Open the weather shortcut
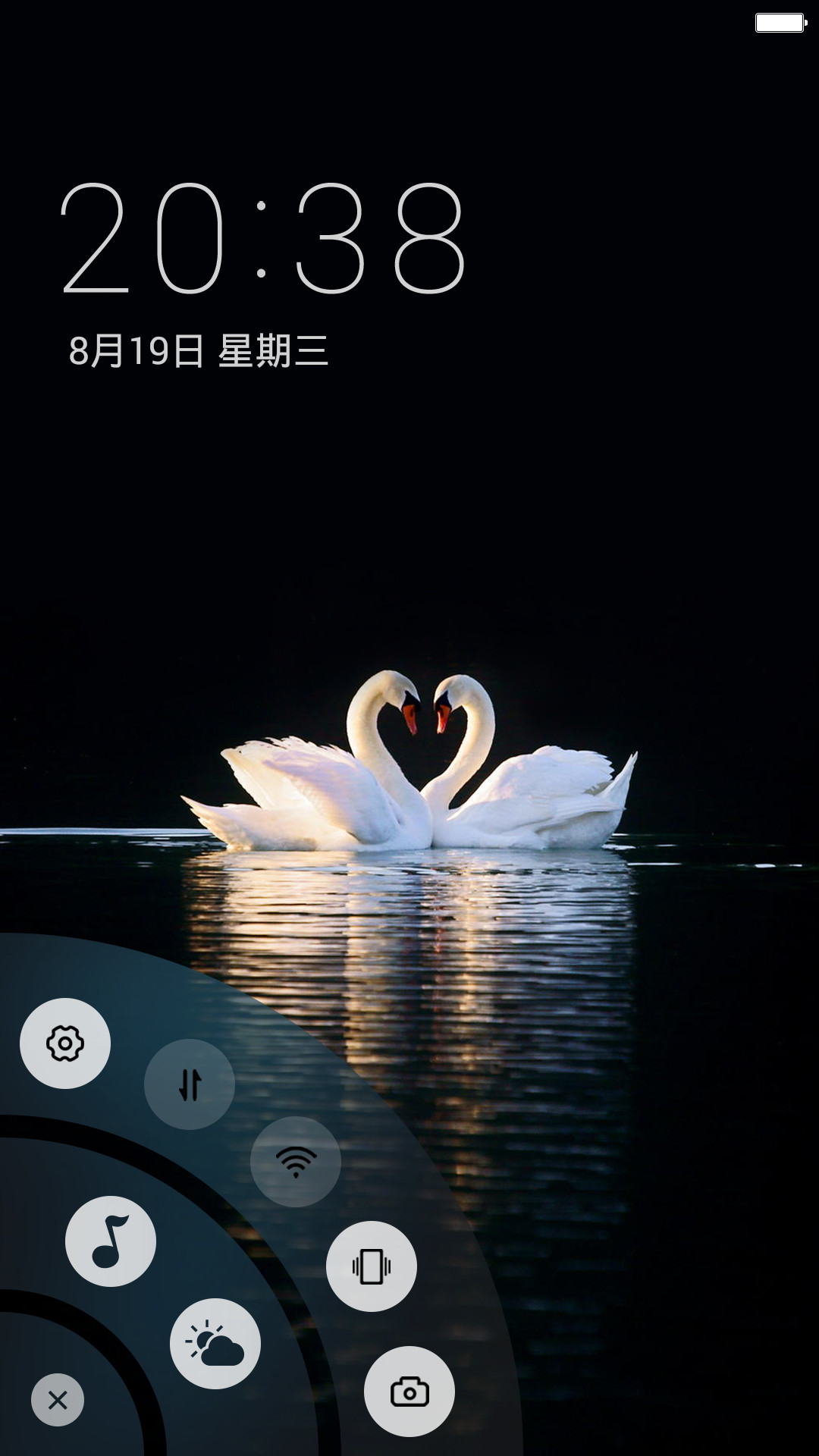 215,1344
